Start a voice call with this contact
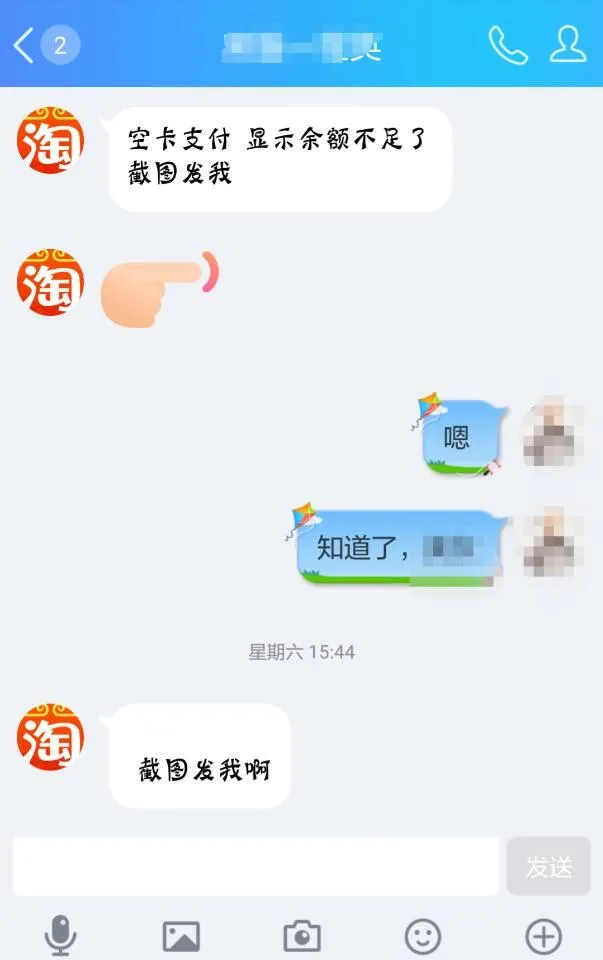Image resolution: width=603 pixels, height=960 pixels. point(508,45)
